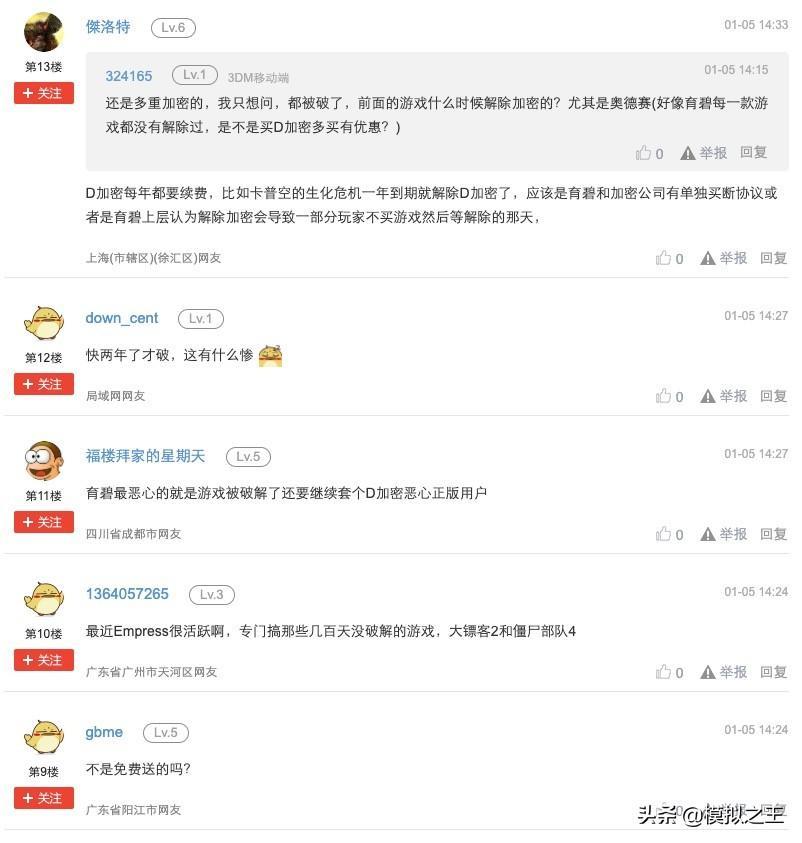The width and height of the screenshot is (802, 843).
Task: Report the comment by 1364057265
Action: [x=723, y=672]
